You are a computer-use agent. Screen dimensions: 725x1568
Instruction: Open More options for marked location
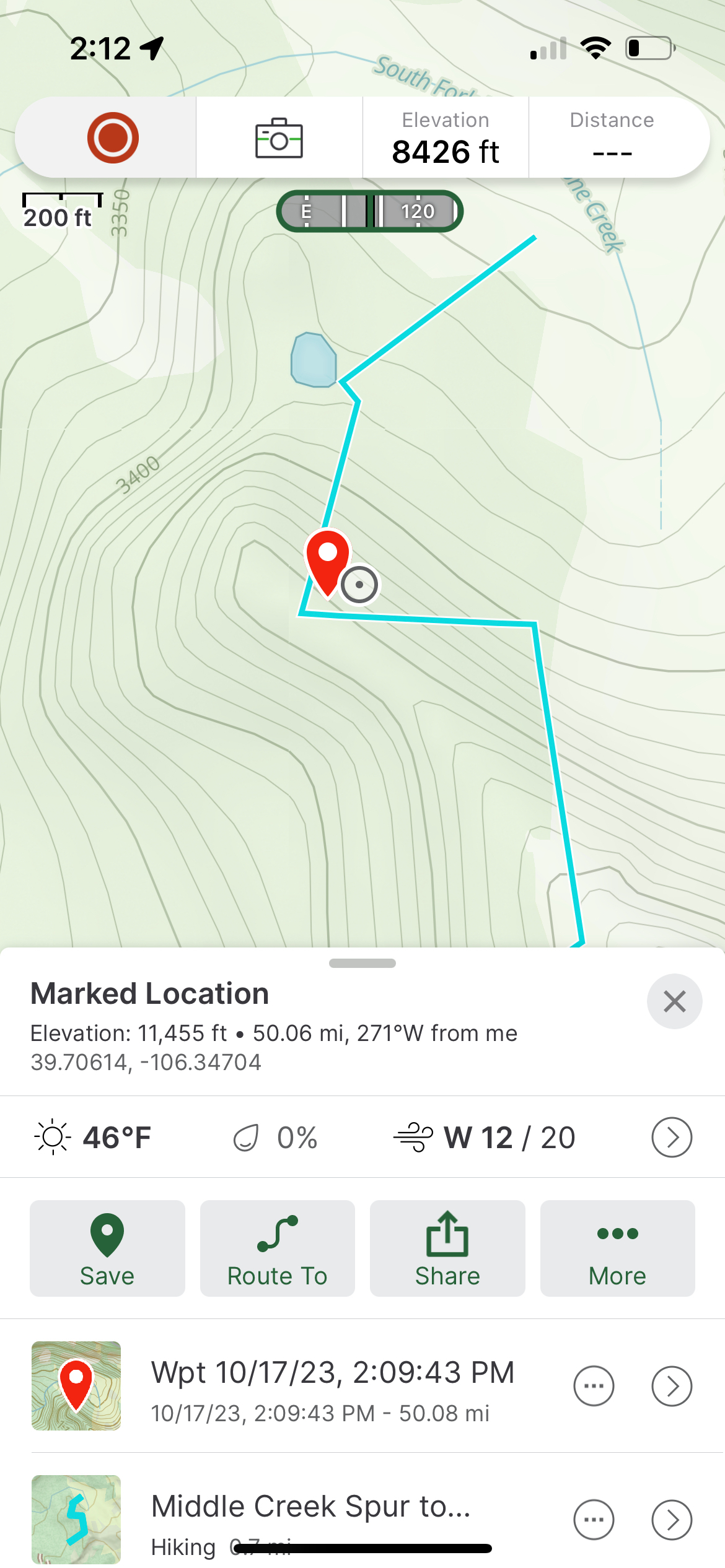(x=617, y=1248)
